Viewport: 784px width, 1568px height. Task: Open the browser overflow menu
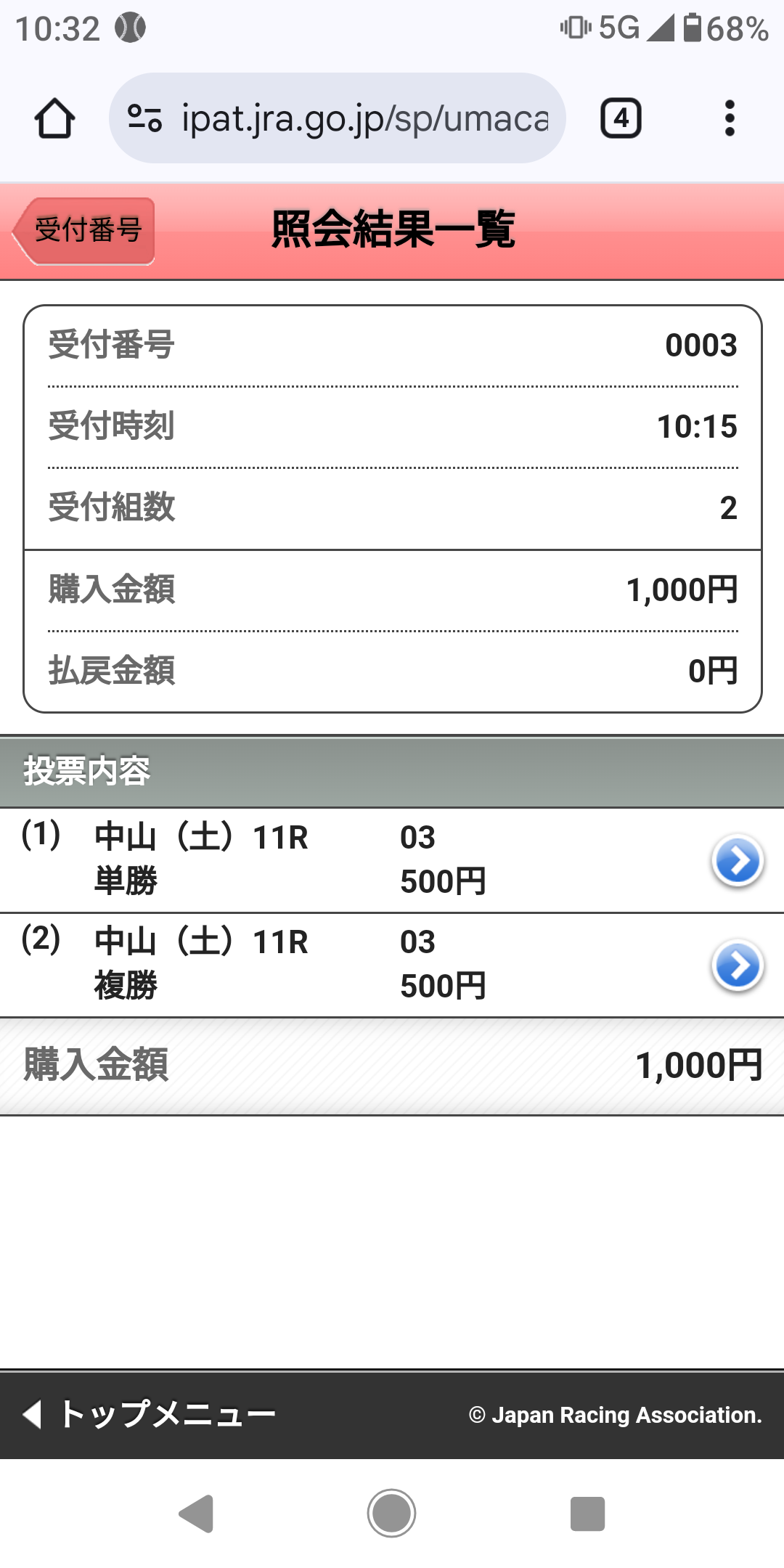730,118
